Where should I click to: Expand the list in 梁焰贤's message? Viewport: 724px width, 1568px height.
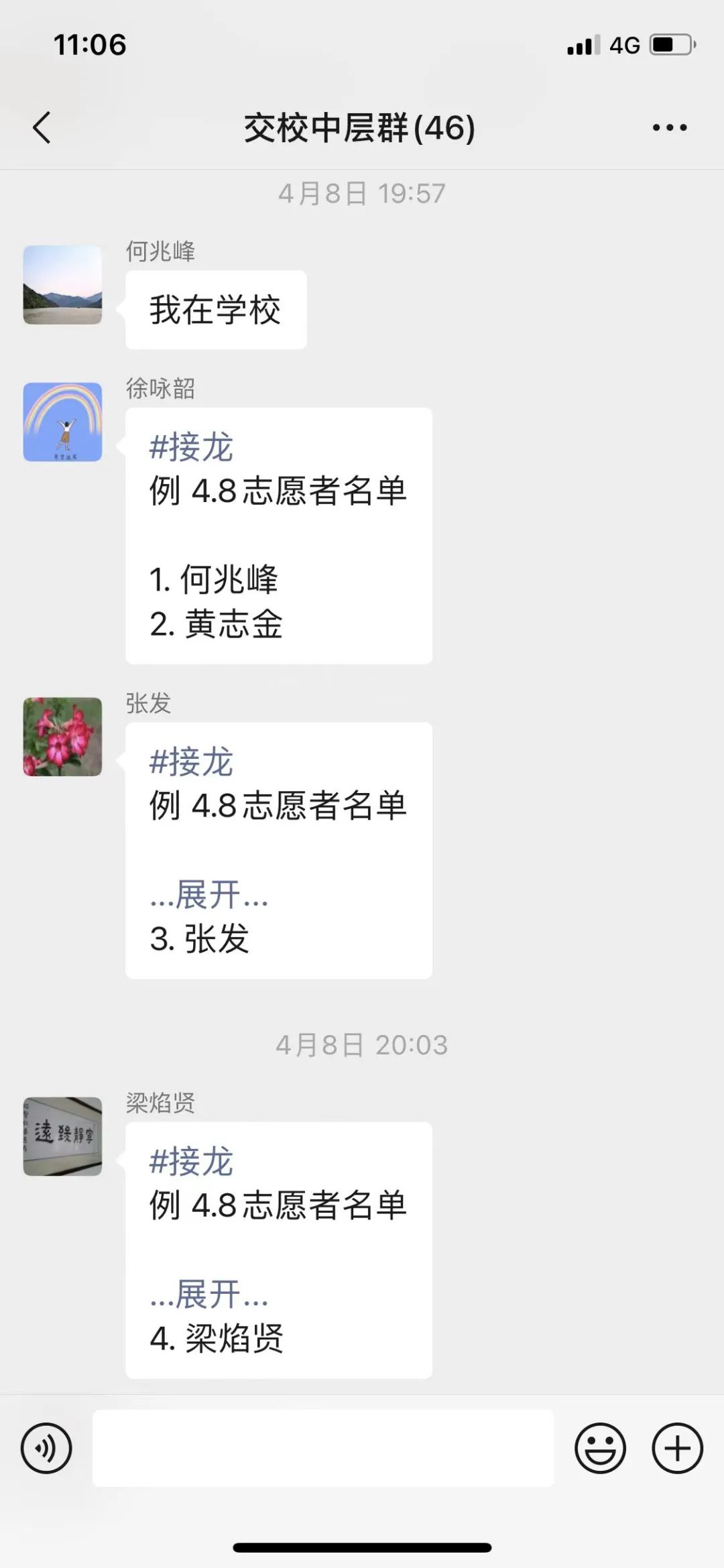[x=208, y=1294]
